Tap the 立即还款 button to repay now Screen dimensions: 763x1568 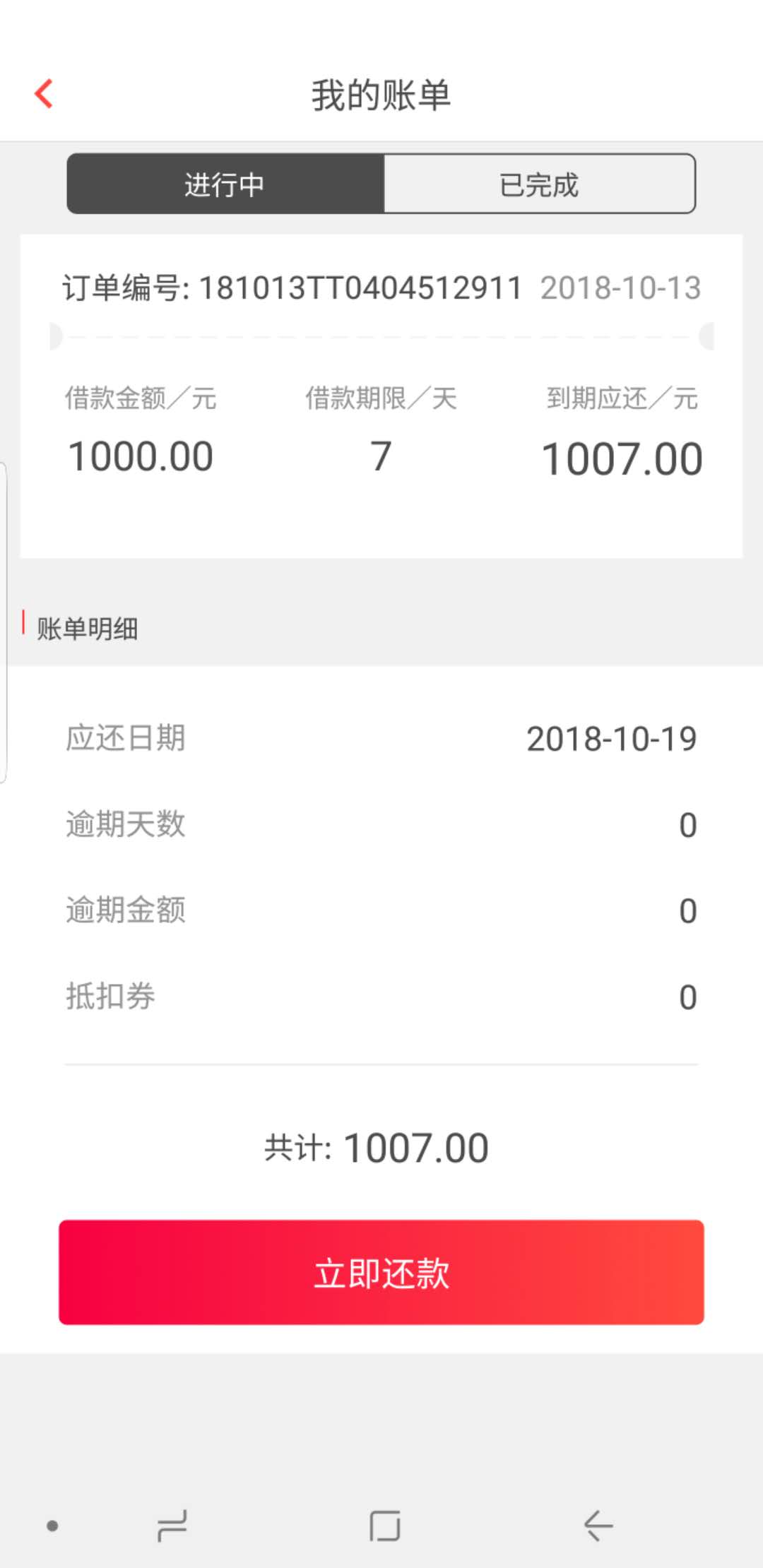[381, 1272]
